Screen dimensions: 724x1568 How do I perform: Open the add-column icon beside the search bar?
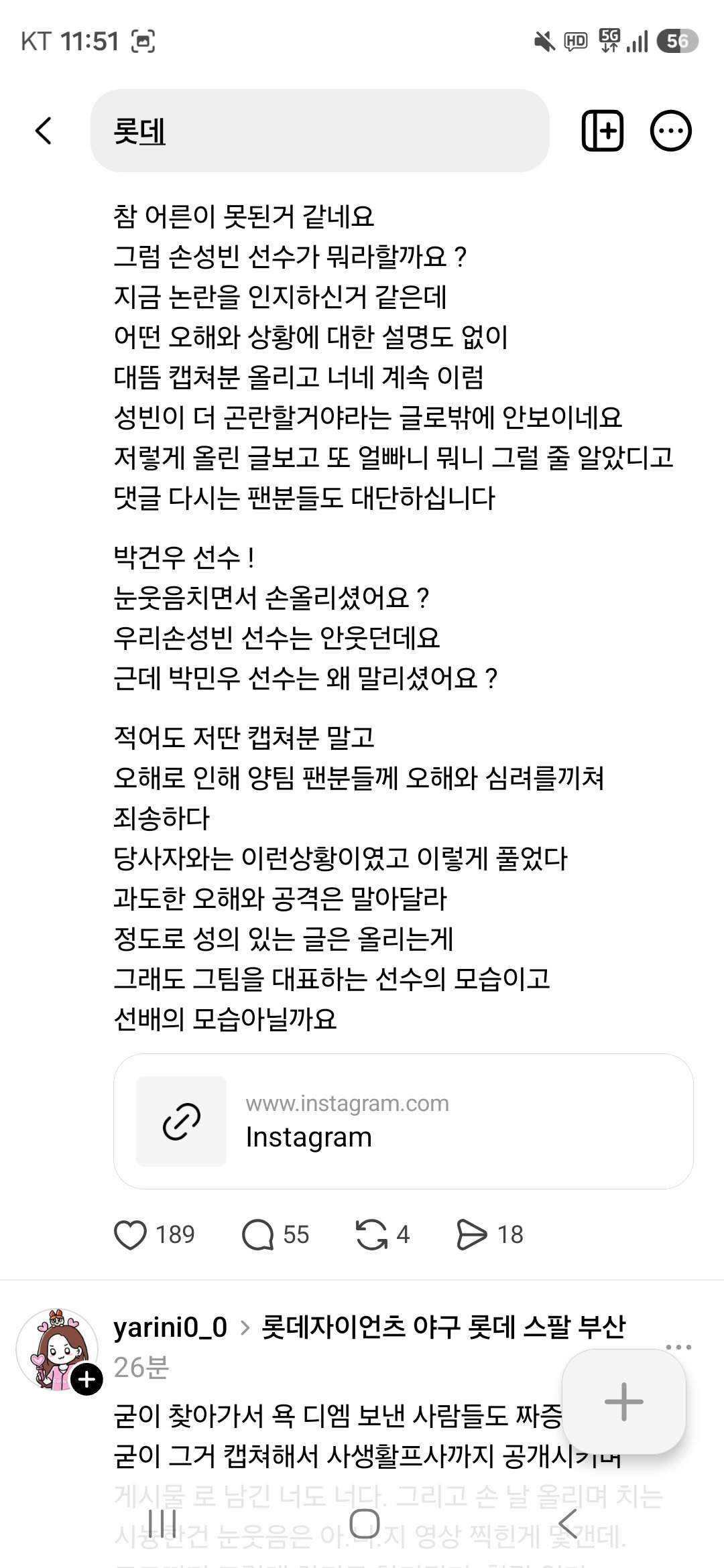pos(602,131)
